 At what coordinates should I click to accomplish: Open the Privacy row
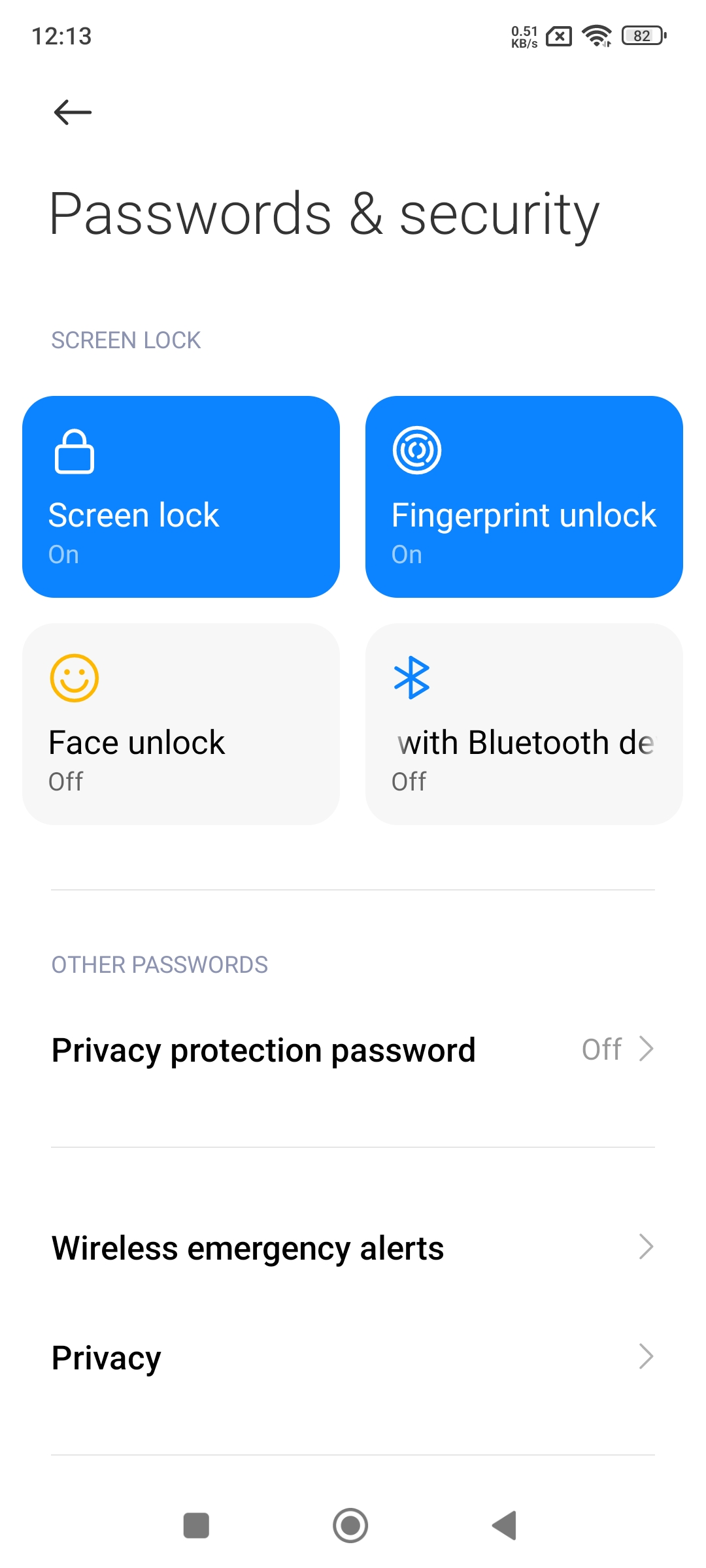[353, 1357]
